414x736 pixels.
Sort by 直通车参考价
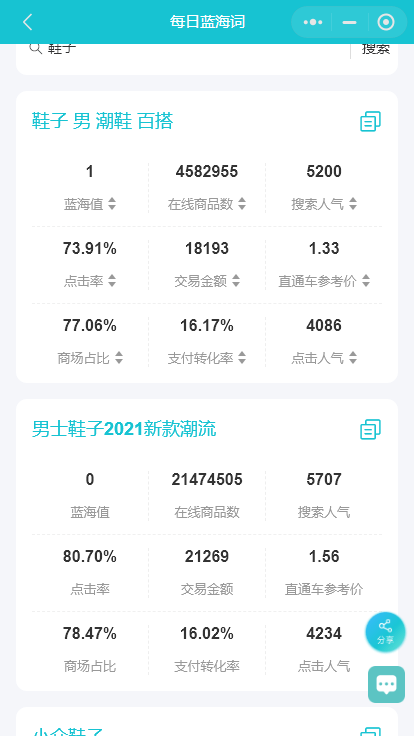pos(324,281)
